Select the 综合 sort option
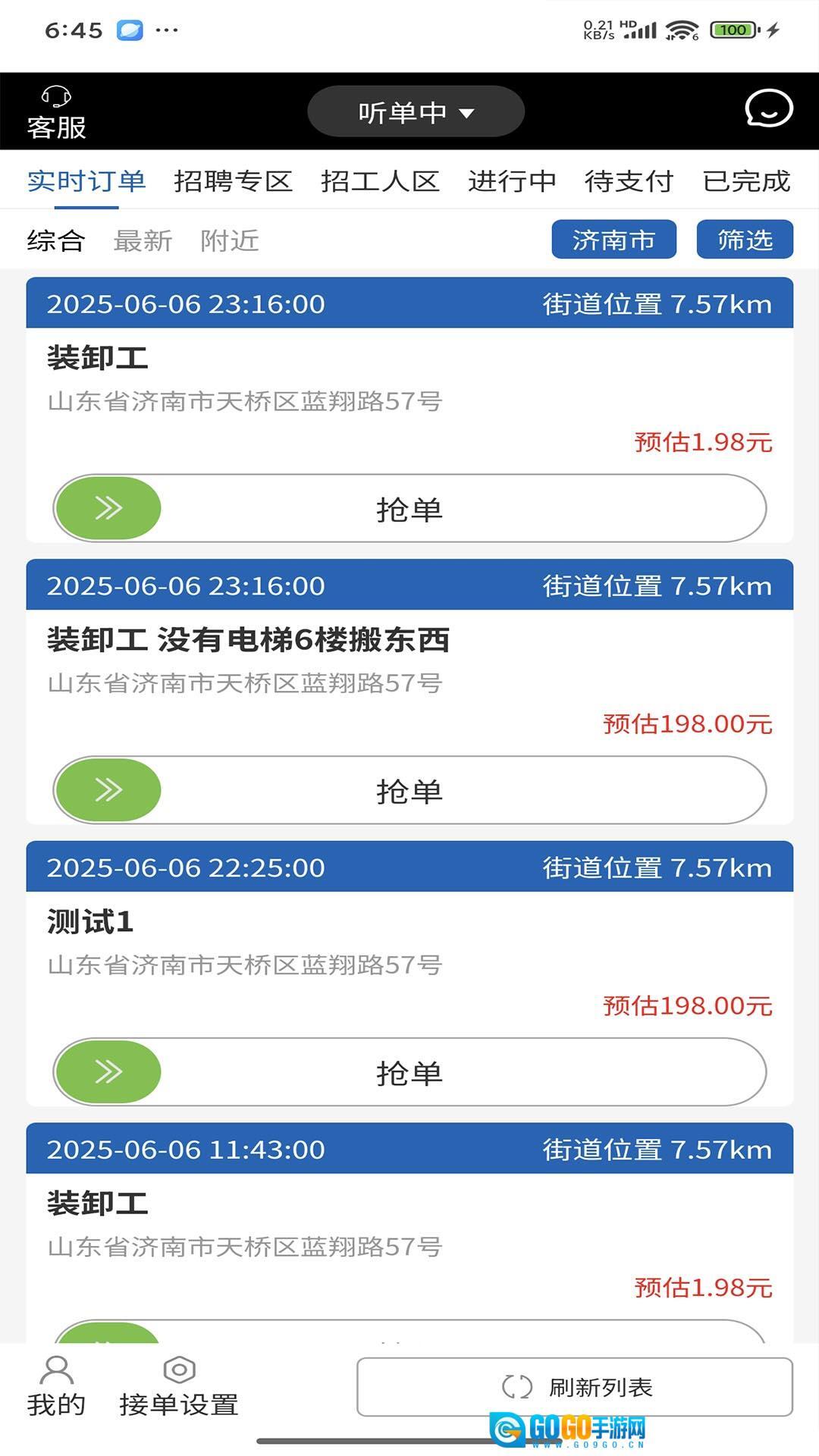The width and height of the screenshot is (819, 1456). pos(55,240)
